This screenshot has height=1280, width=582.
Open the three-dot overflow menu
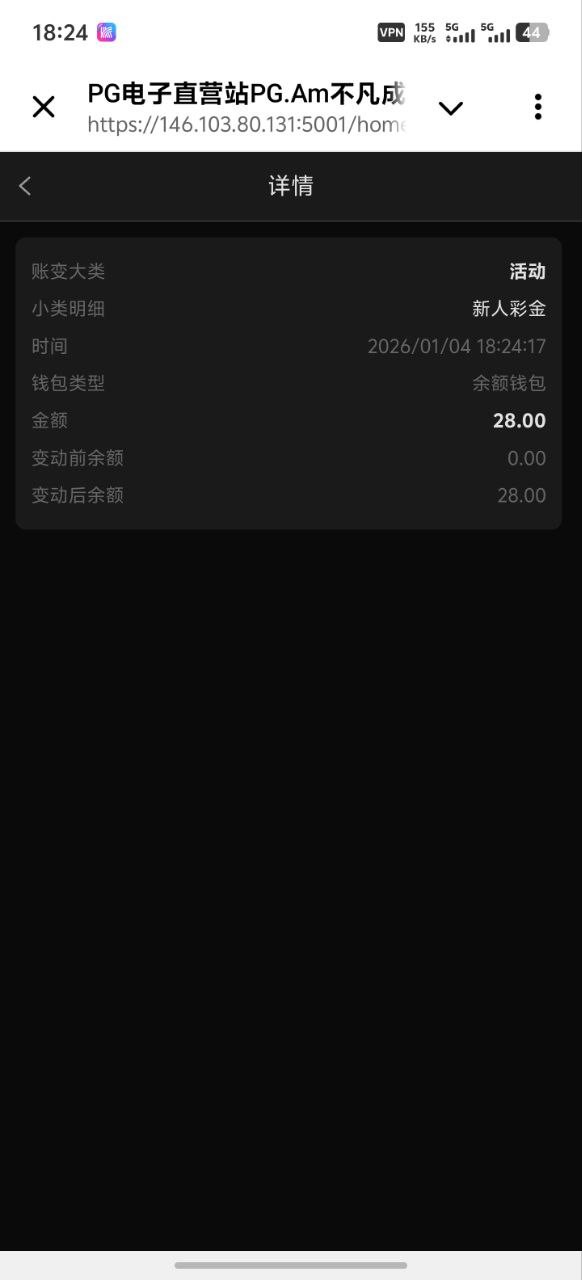click(538, 107)
